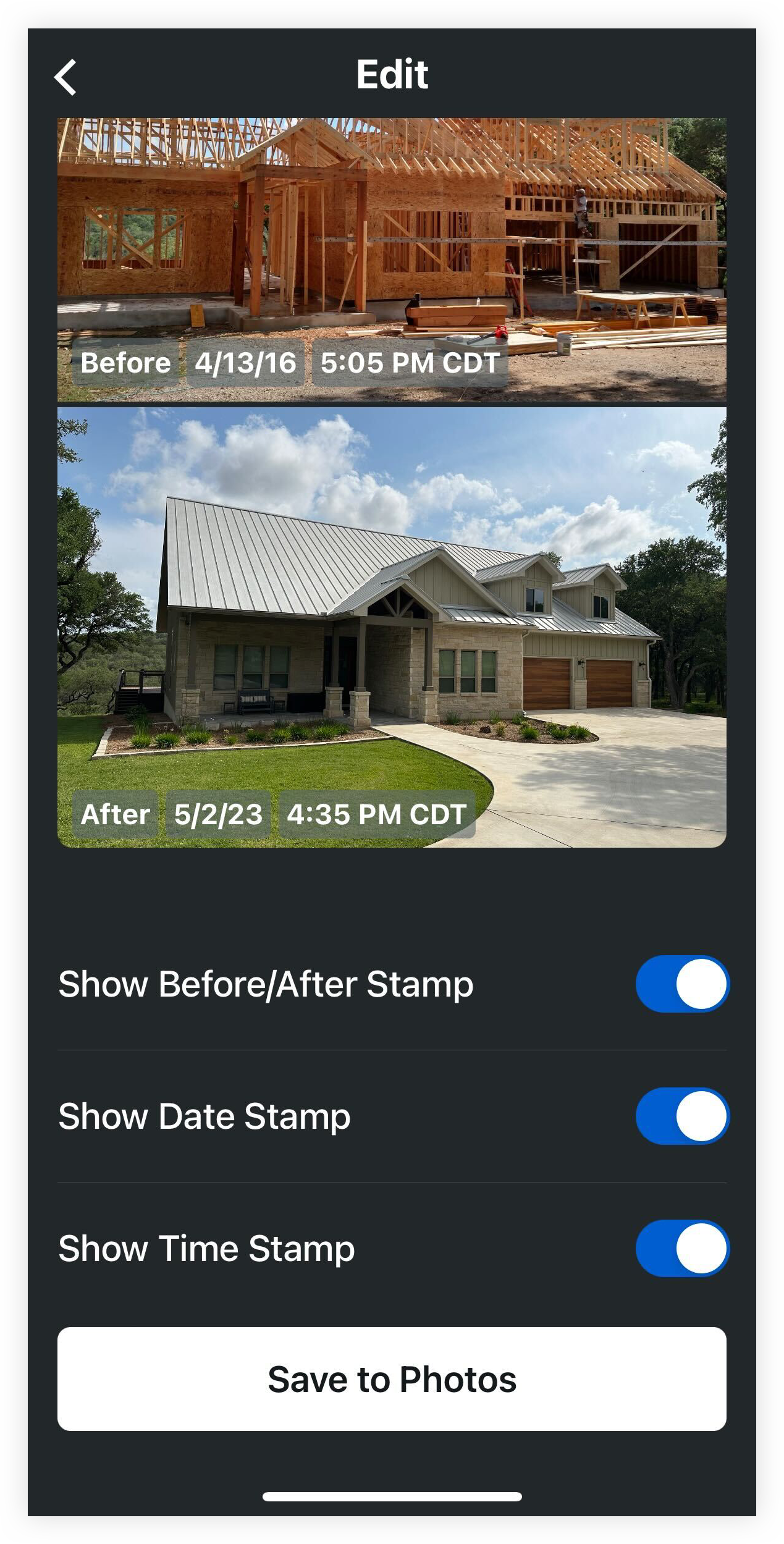
Task: Go back from the Edit screen
Action: [x=65, y=77]
